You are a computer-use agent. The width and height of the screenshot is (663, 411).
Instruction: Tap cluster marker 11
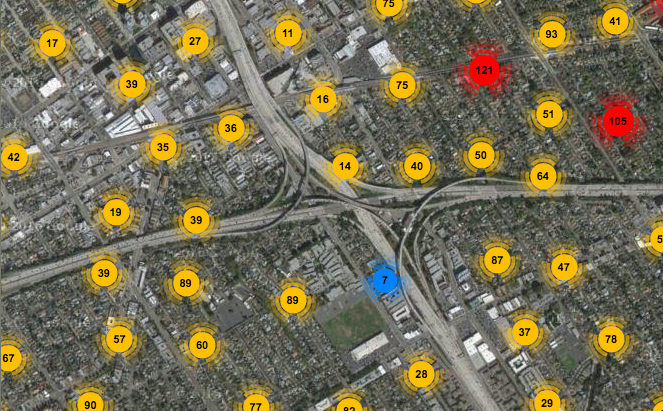[288, 34]
